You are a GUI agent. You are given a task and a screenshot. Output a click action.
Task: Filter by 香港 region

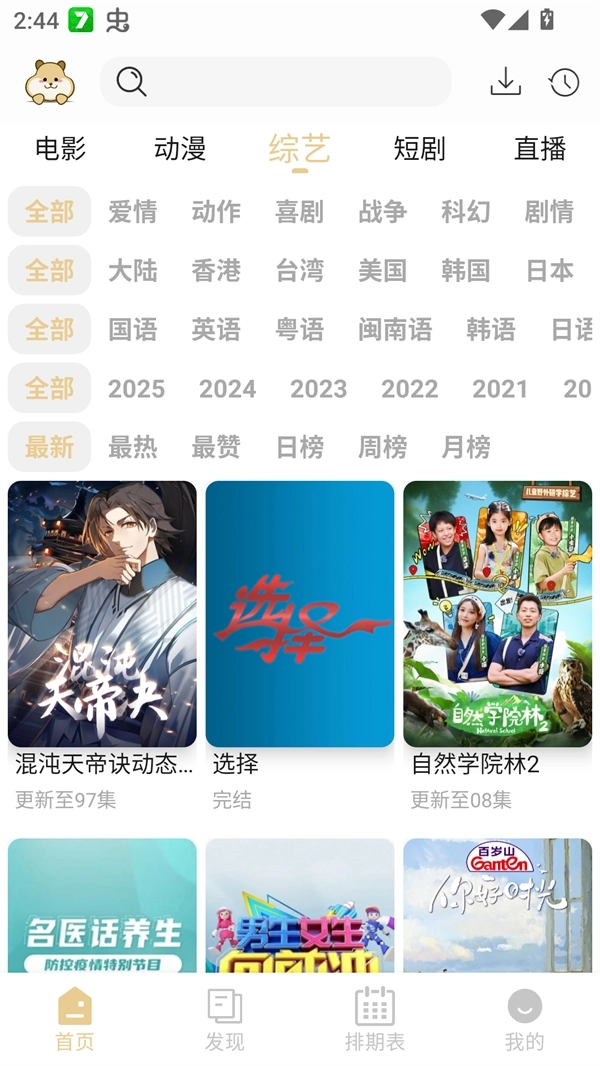[216, 271]
